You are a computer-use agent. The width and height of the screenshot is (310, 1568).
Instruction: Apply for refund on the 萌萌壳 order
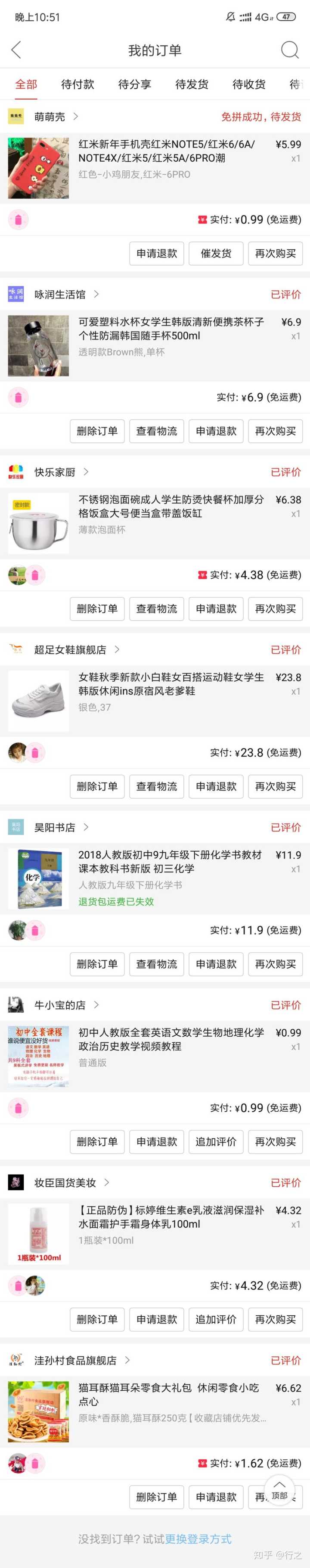point(157,253)
